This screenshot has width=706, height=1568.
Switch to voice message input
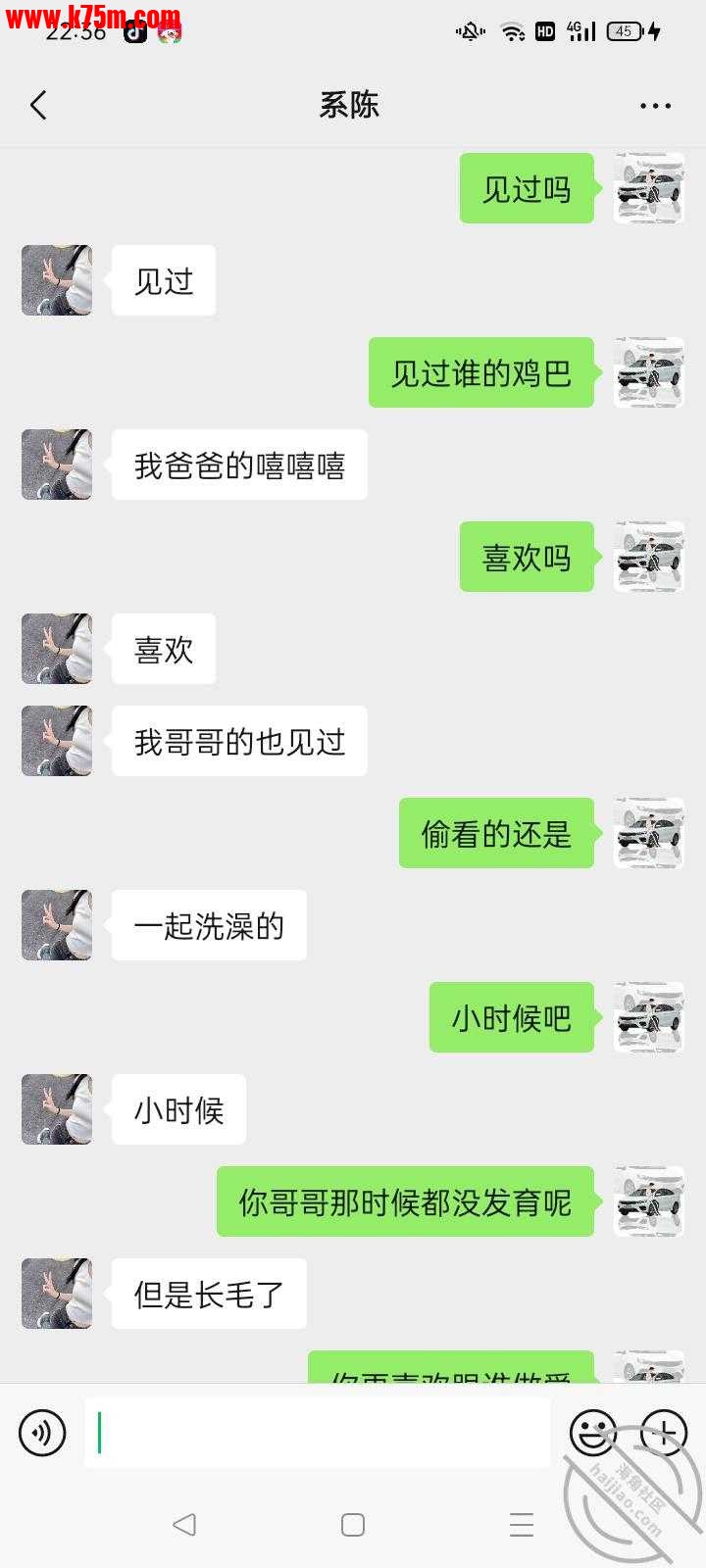[x=42, y=1433]
